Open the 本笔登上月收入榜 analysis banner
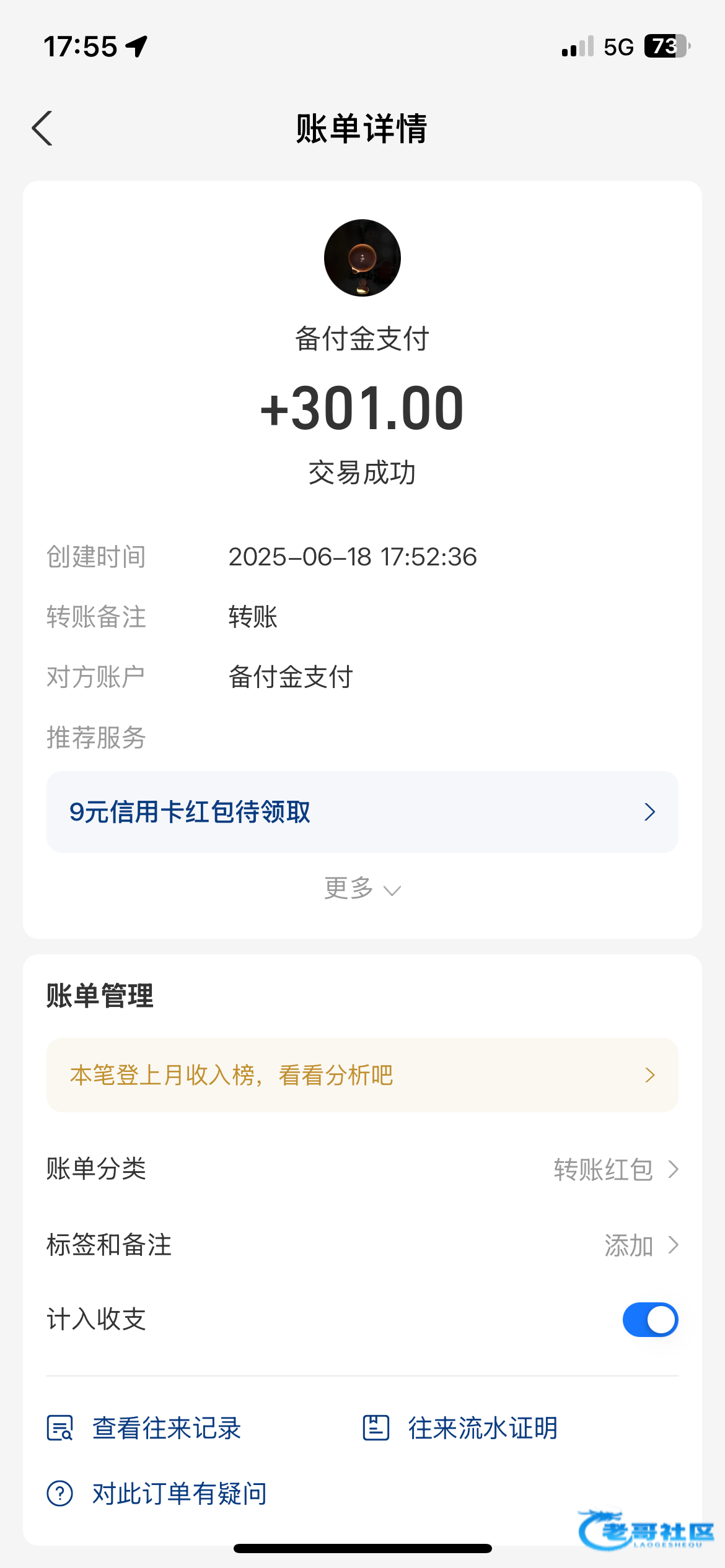 [x=362, y=1075]
